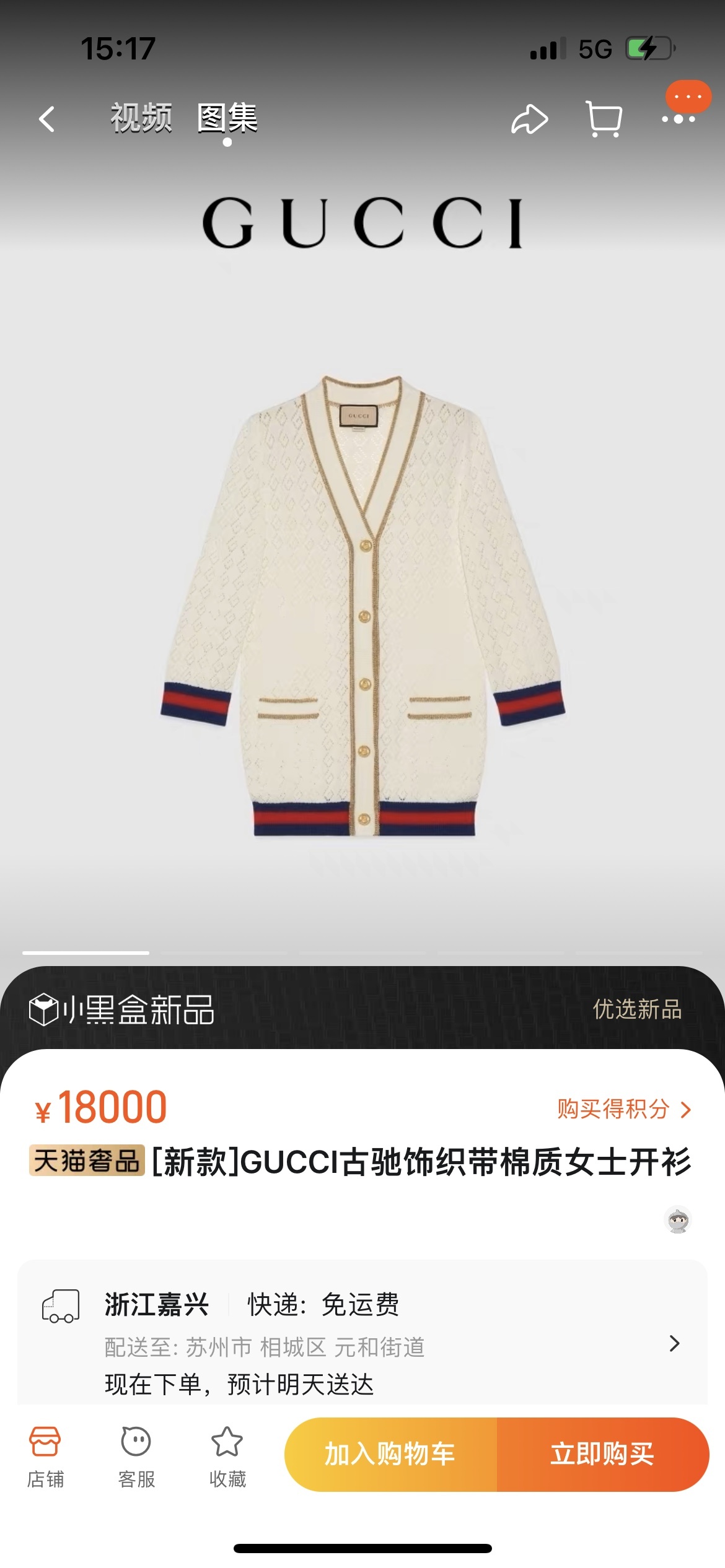
Task: Share this Gucci cardigan listing
Action: (x=529, y=119)
